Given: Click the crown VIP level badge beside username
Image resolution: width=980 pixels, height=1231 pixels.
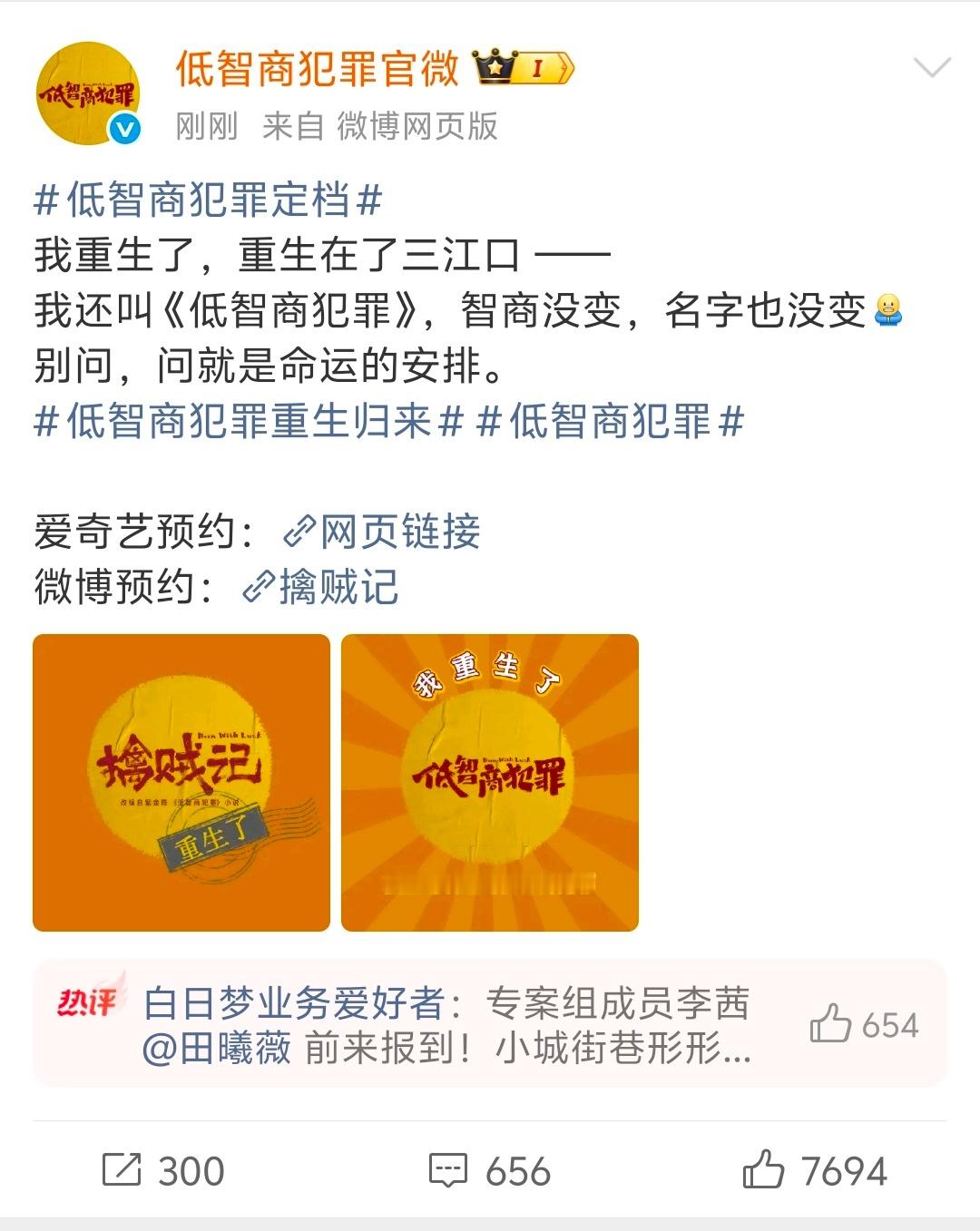Looking at the screenshot, I should click(524, 67).
